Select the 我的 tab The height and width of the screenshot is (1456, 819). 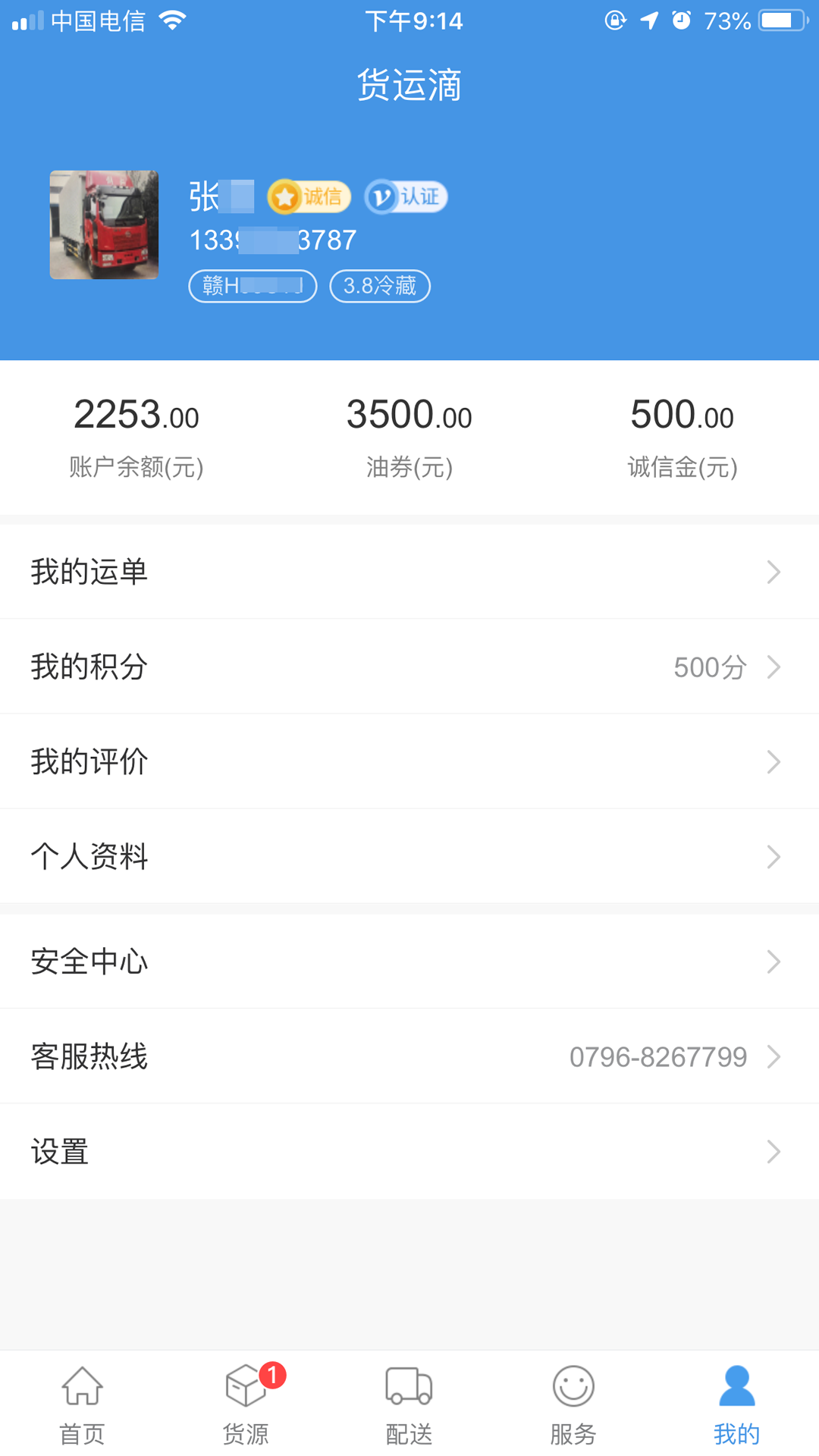pos(736,1404)
